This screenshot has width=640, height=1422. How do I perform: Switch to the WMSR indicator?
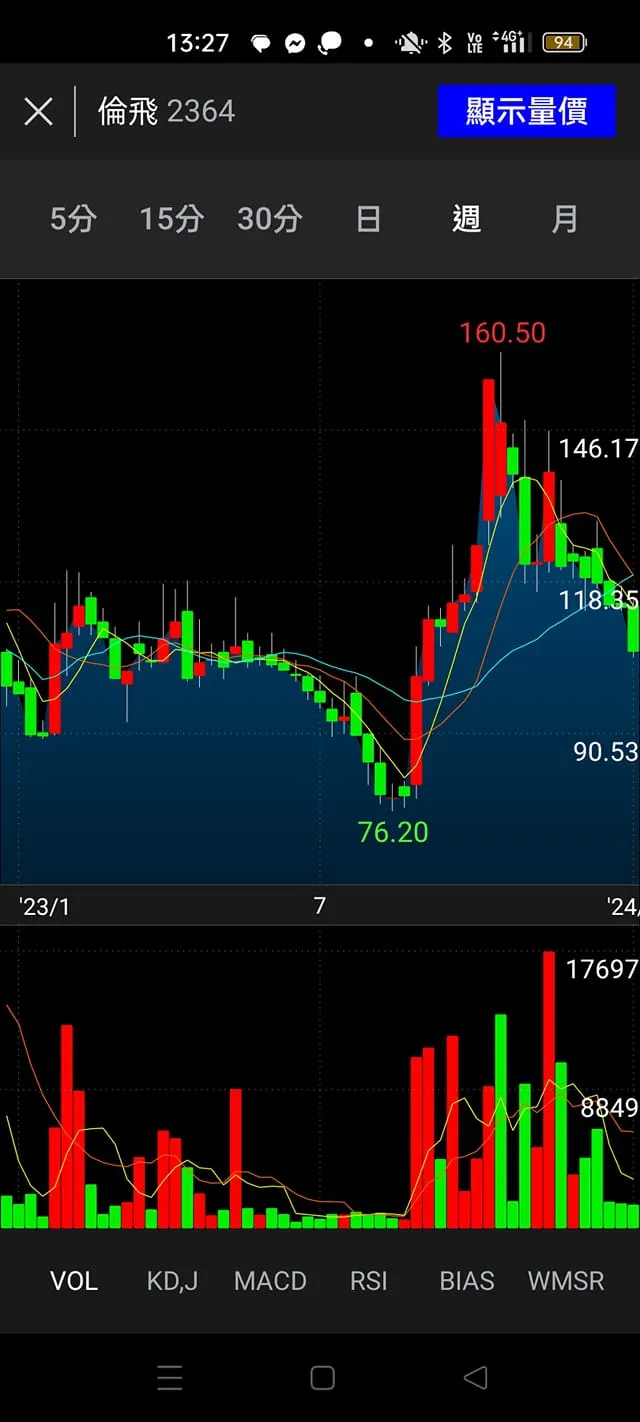(x=566, y=1281)
